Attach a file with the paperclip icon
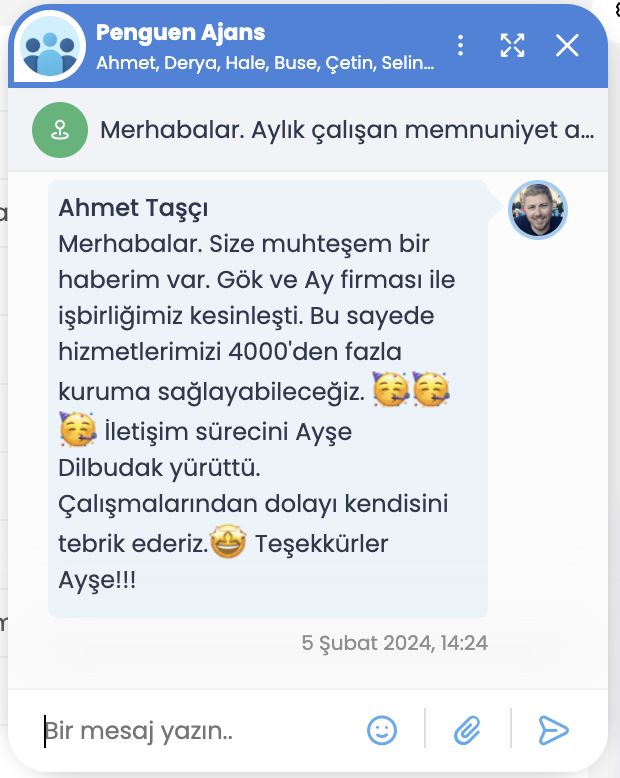 click(x=467, y=731)
